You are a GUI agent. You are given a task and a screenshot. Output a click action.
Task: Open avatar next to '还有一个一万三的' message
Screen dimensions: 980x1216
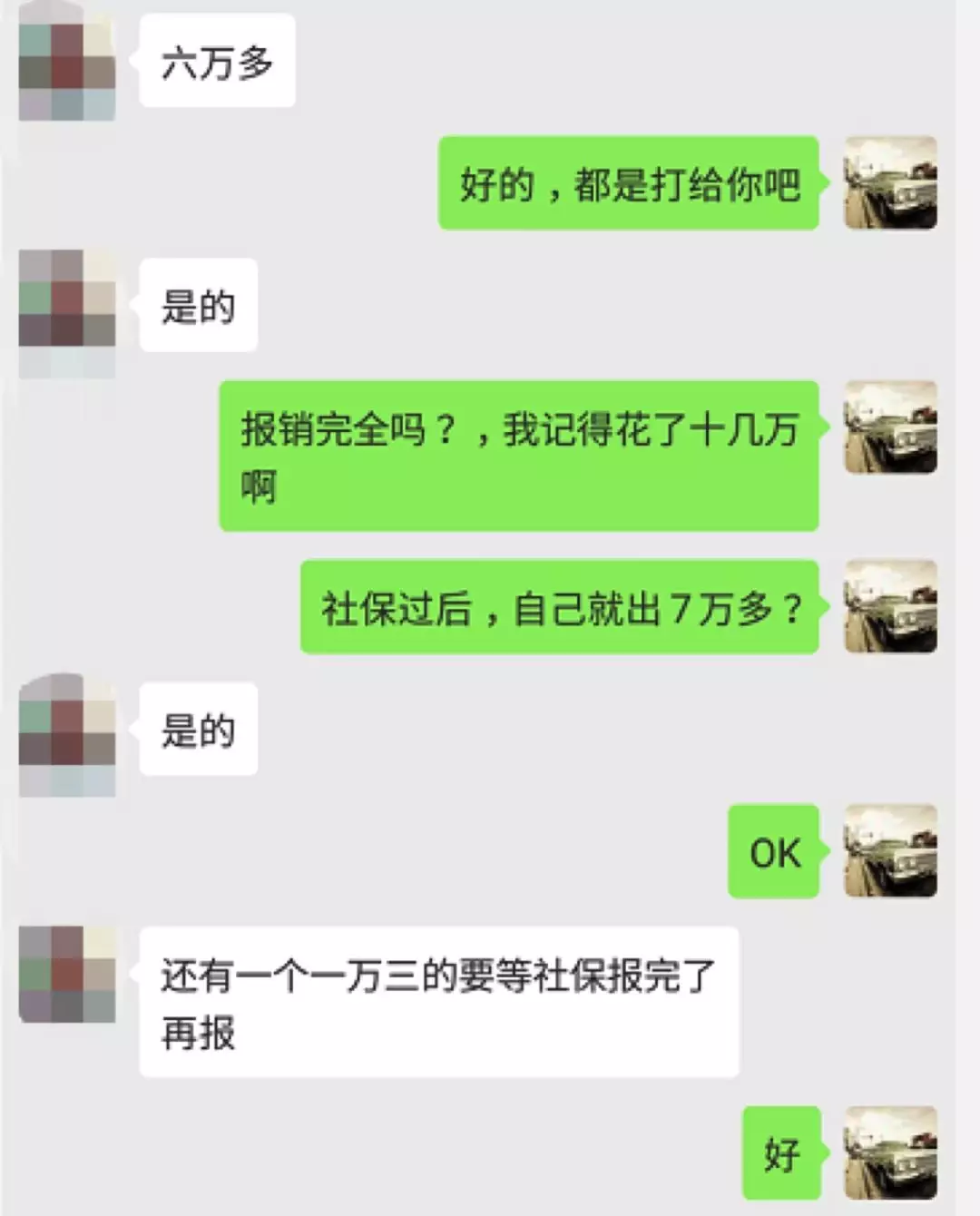click(x=67, y=975)
